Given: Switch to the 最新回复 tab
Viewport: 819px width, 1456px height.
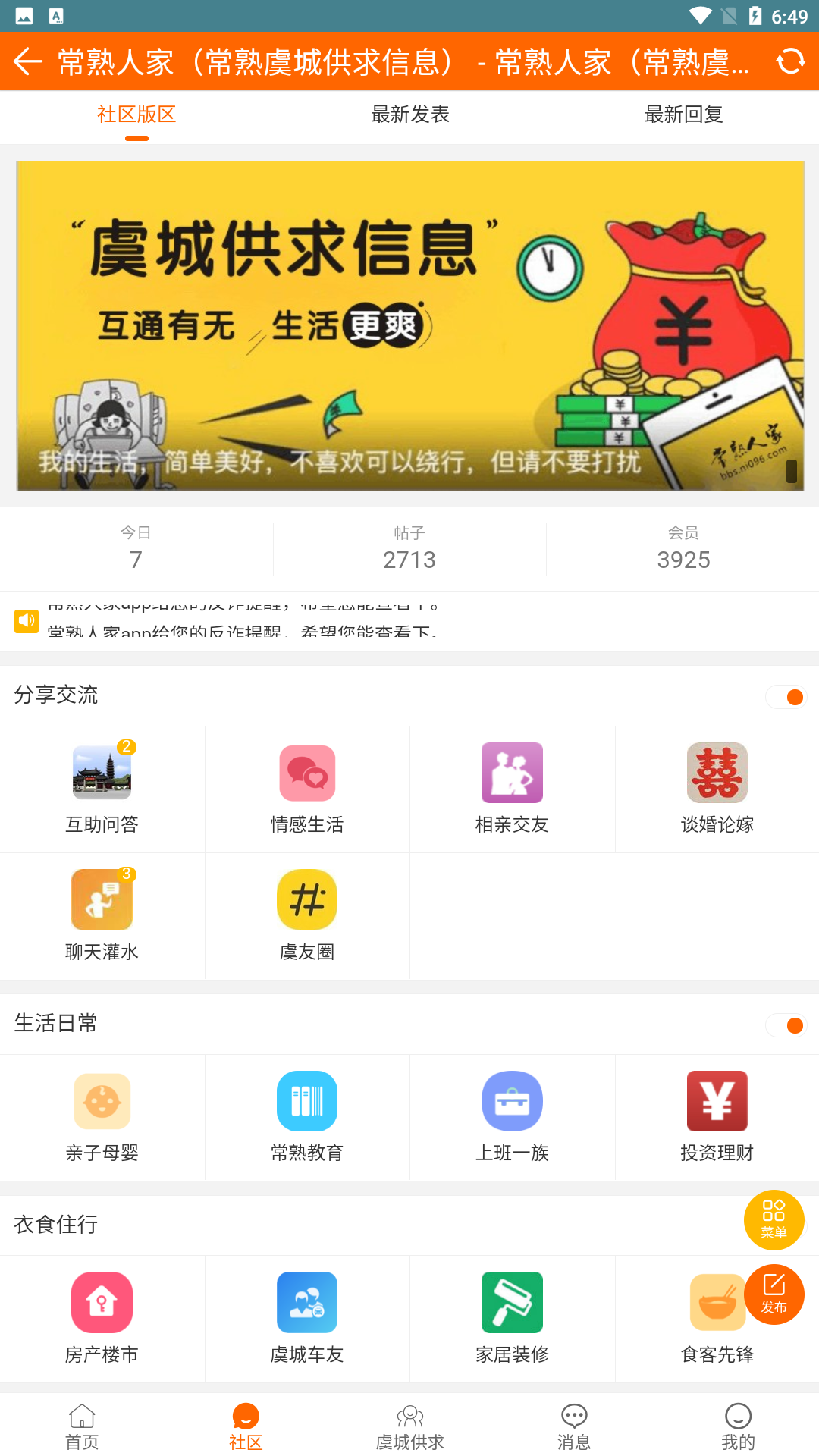Looking at the screenshot, I should 683,114.
